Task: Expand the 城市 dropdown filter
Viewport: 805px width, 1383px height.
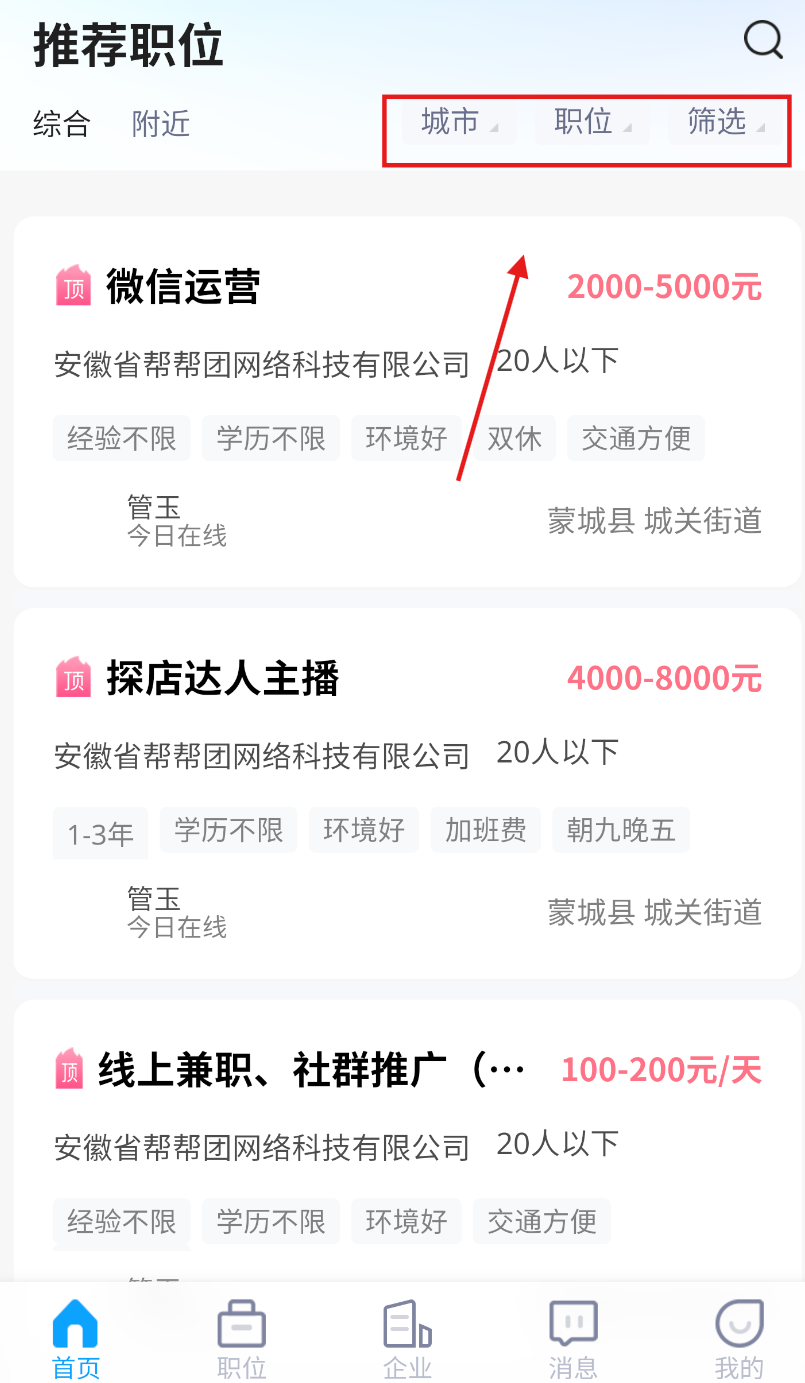Action: (459, 123)
